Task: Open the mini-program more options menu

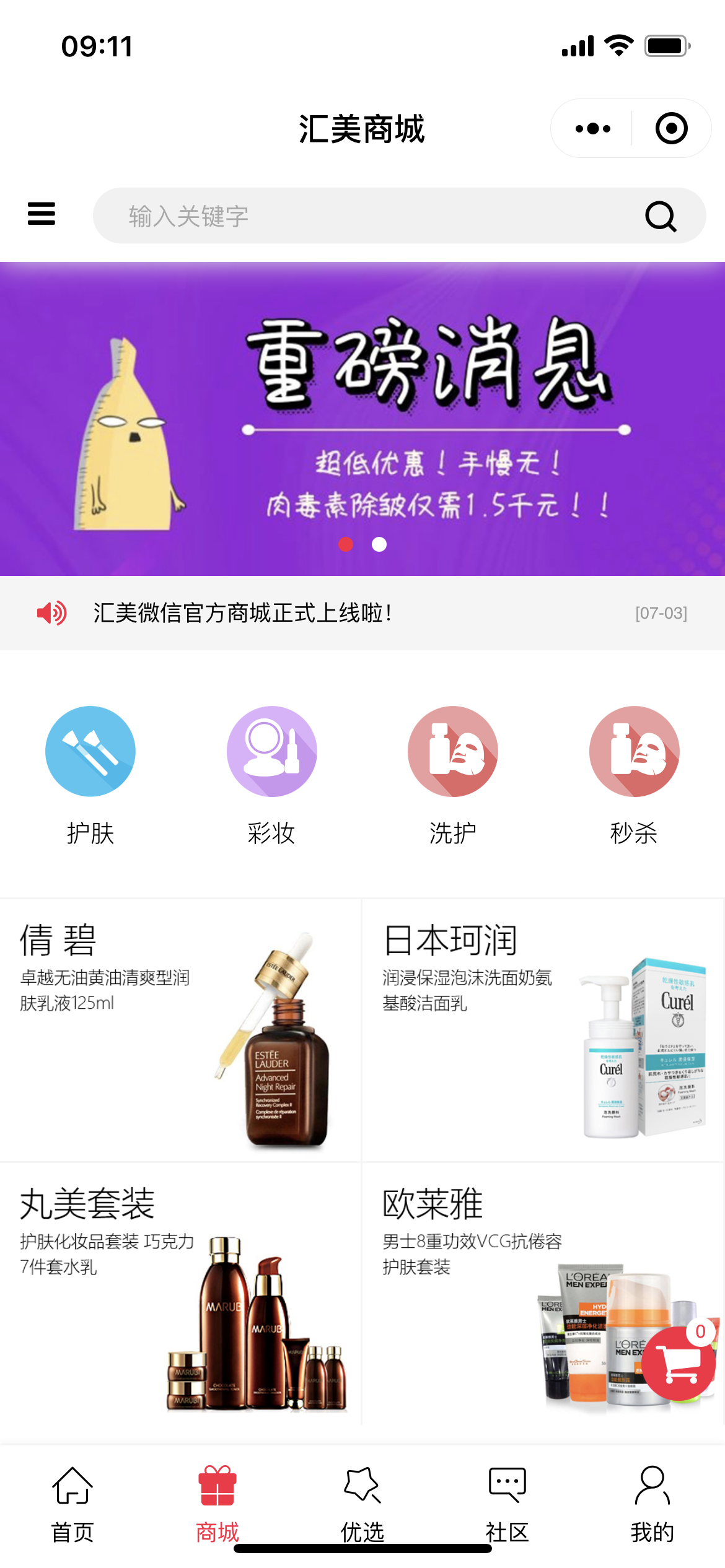Action: click(592, 129)
